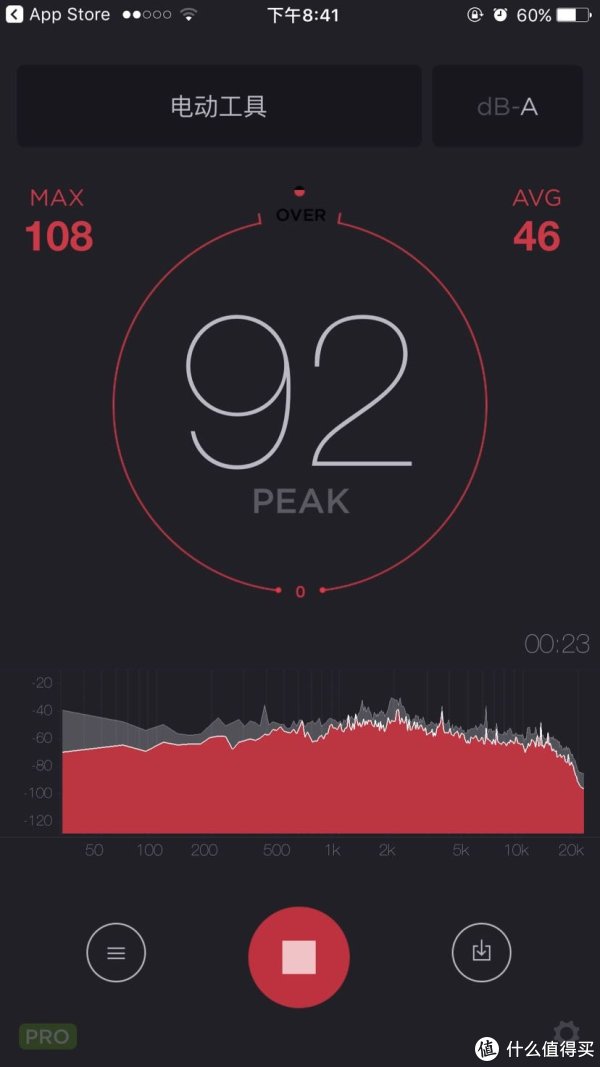Open the recordings list menu
Image resolution: width=600 pixels, height=1067 pixels.
[x=116, y=953]
